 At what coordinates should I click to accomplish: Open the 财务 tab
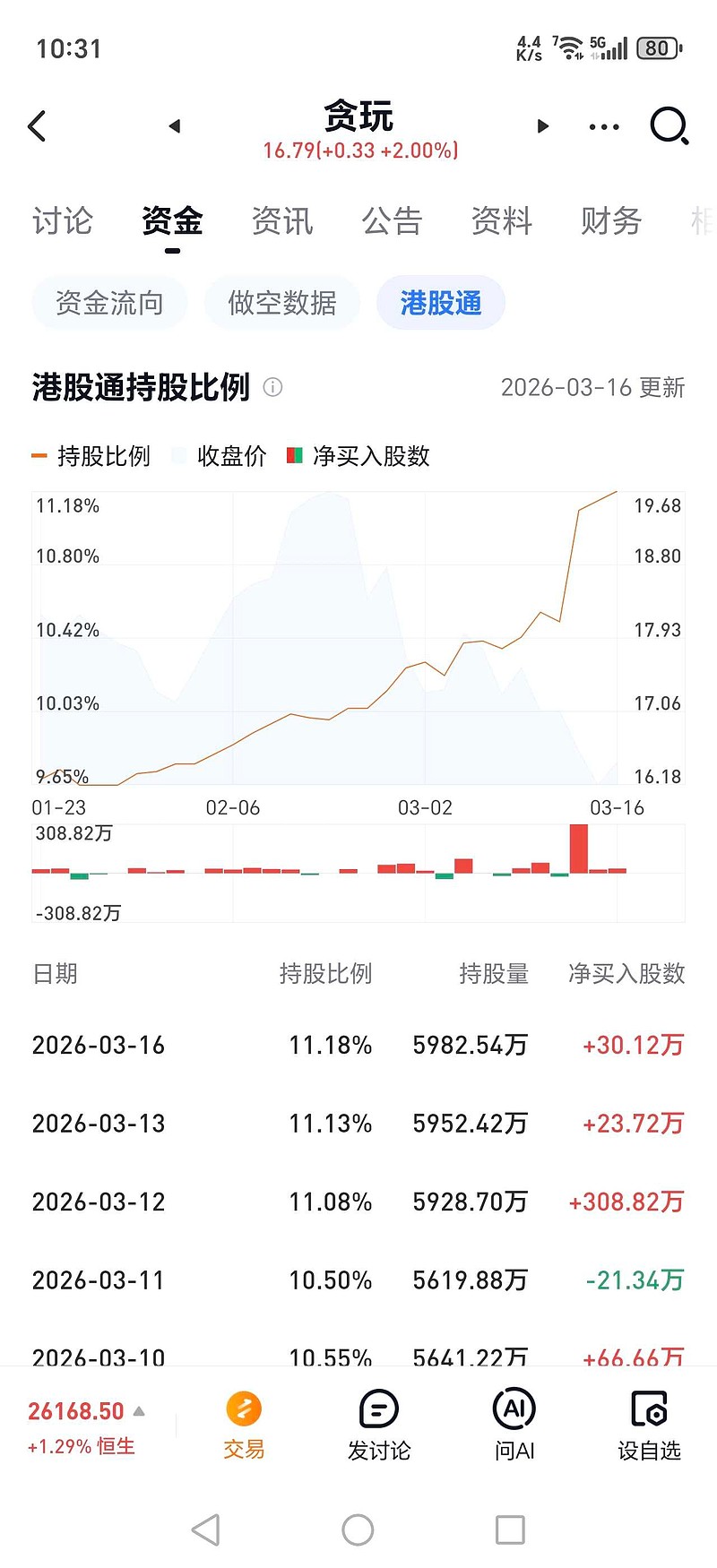[x=611, y=221]
